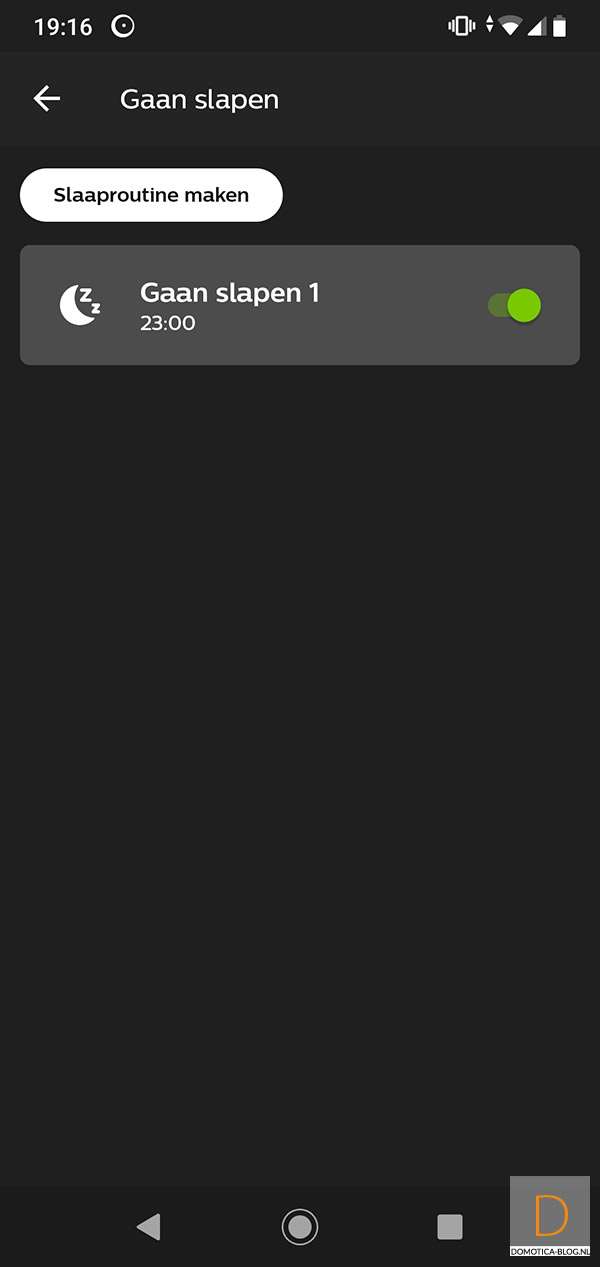Disable the Gaan slapen 1 switch
This screenshot has height=1267, width=600.
[515, 306]
